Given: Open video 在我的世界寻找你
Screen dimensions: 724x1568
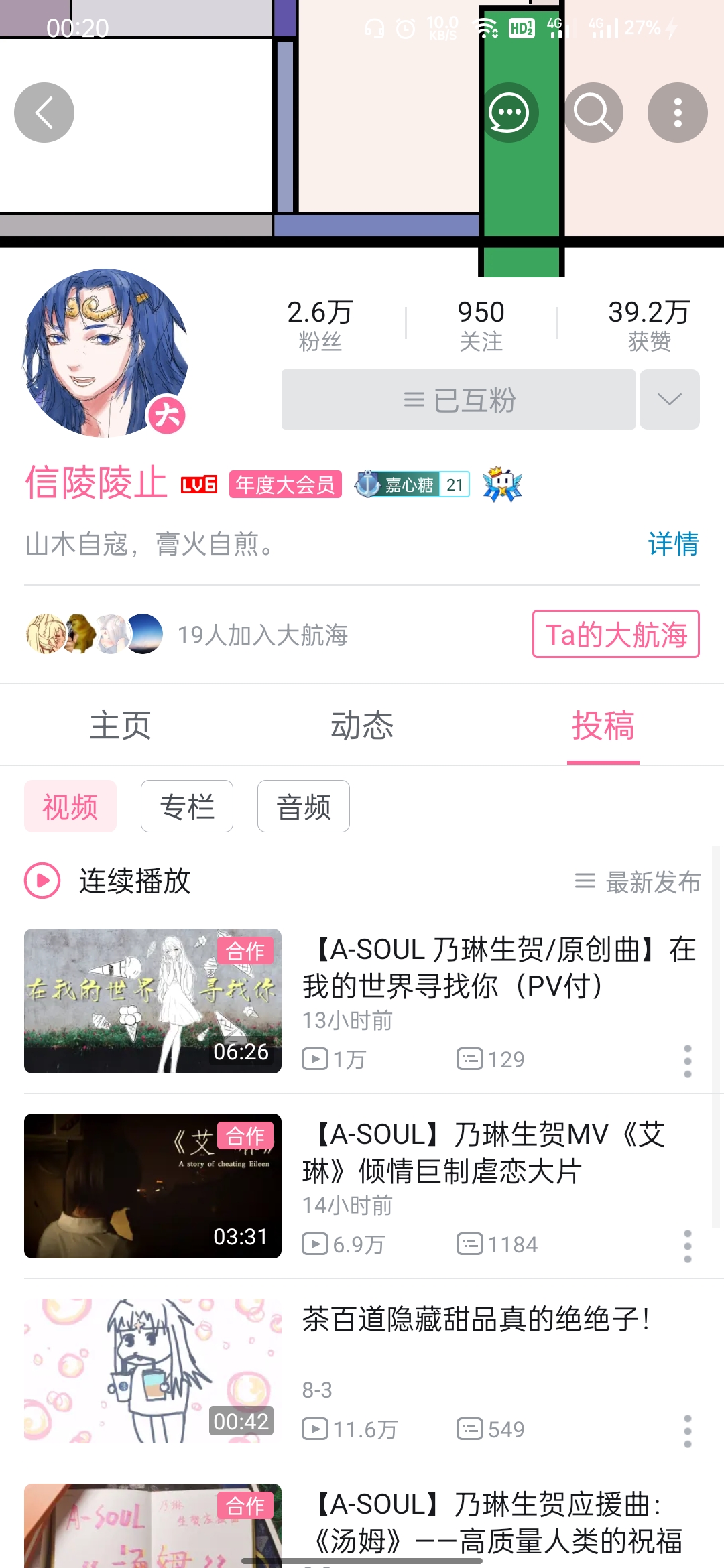Looking at the screenshot, I should (x=499, y=968).
